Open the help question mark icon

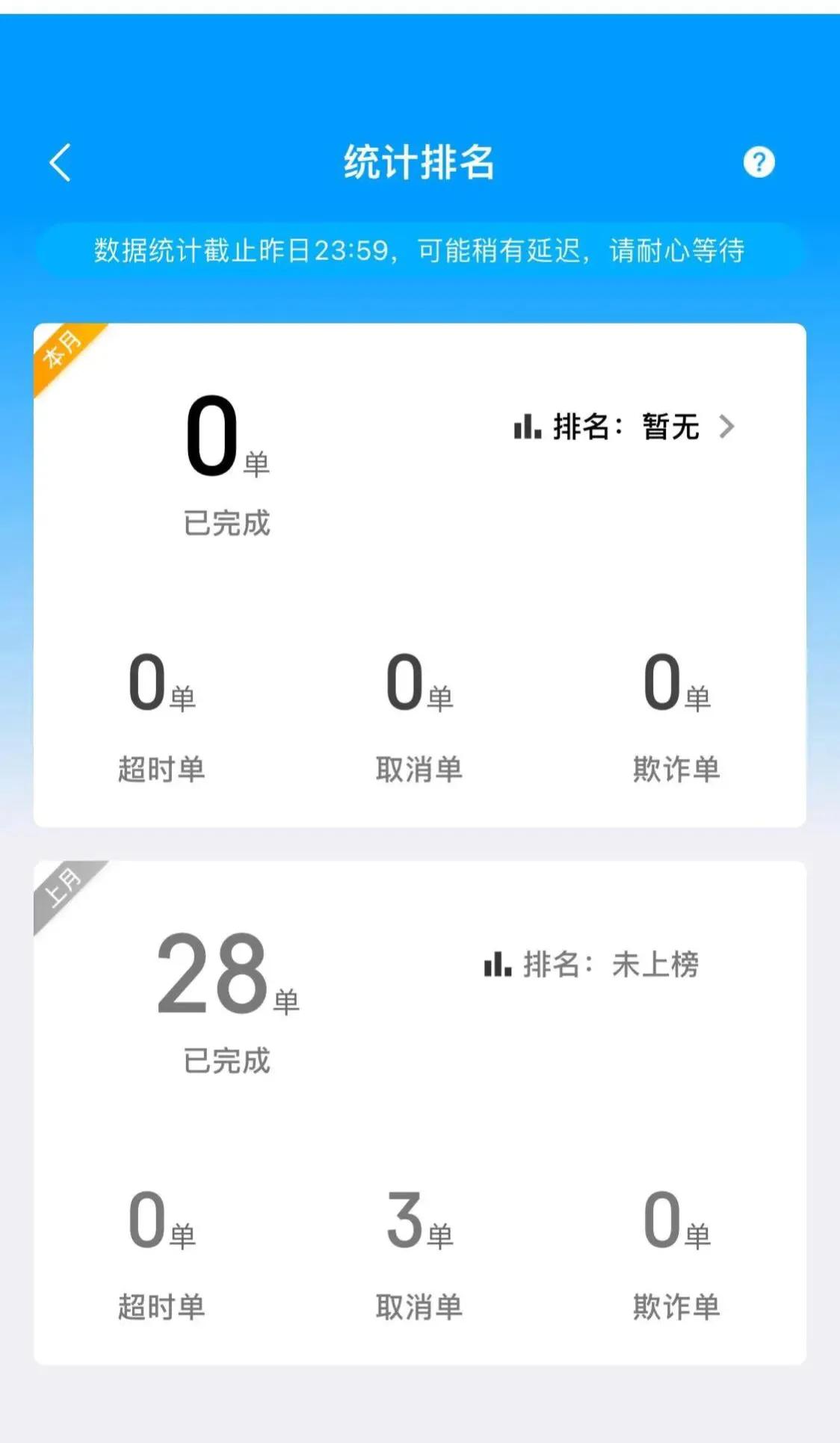759,161
